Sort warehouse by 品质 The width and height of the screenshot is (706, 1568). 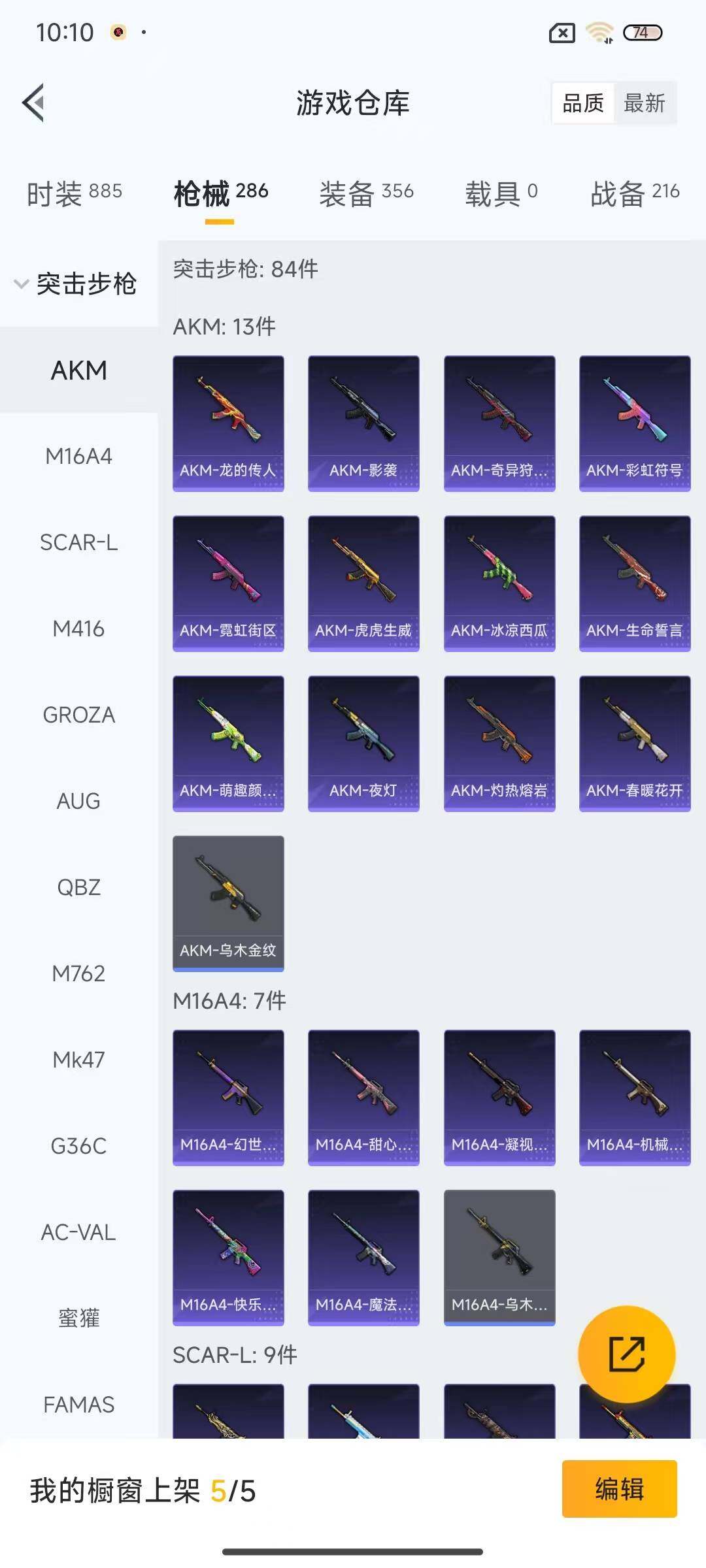tap(583, 103)
